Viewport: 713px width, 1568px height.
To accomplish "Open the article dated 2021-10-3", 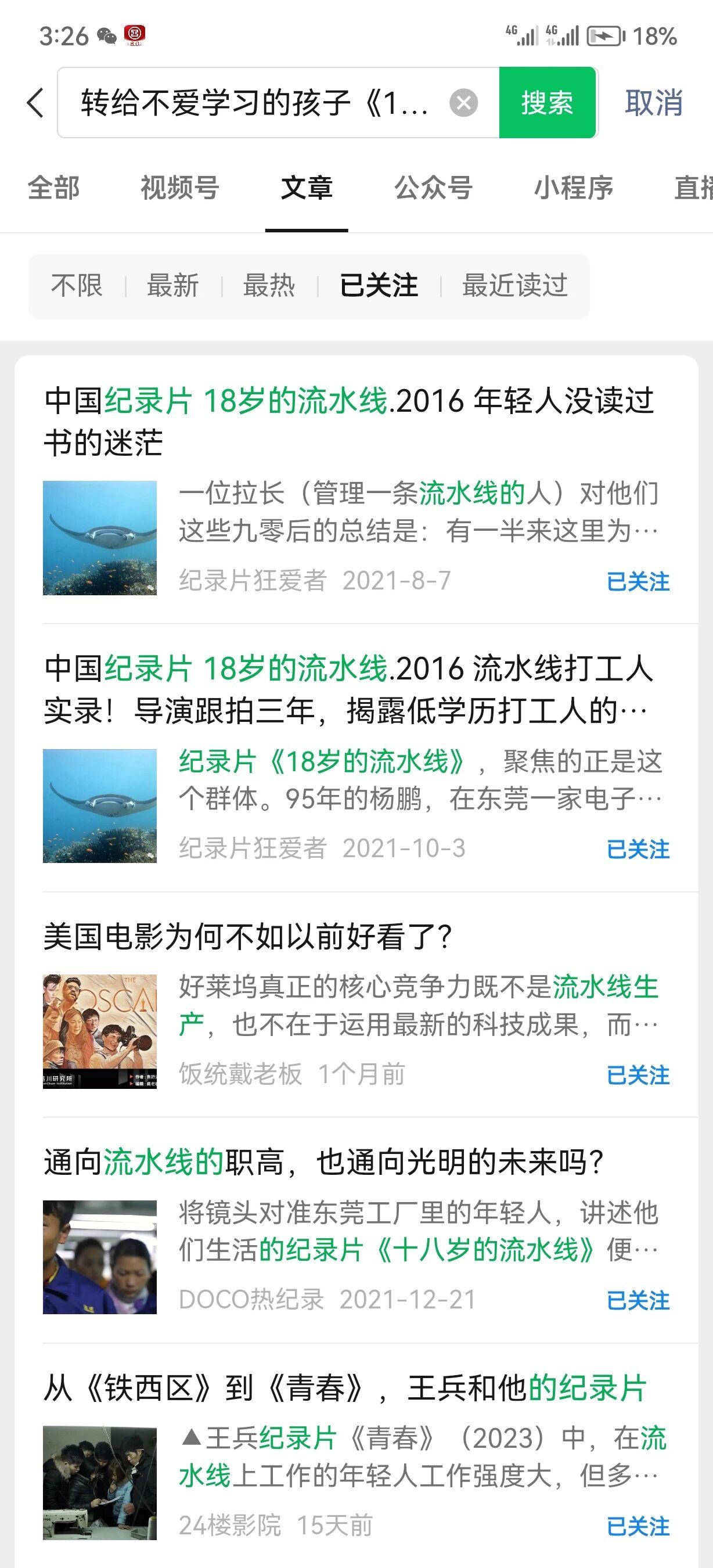I will click(x=349, y=689).
